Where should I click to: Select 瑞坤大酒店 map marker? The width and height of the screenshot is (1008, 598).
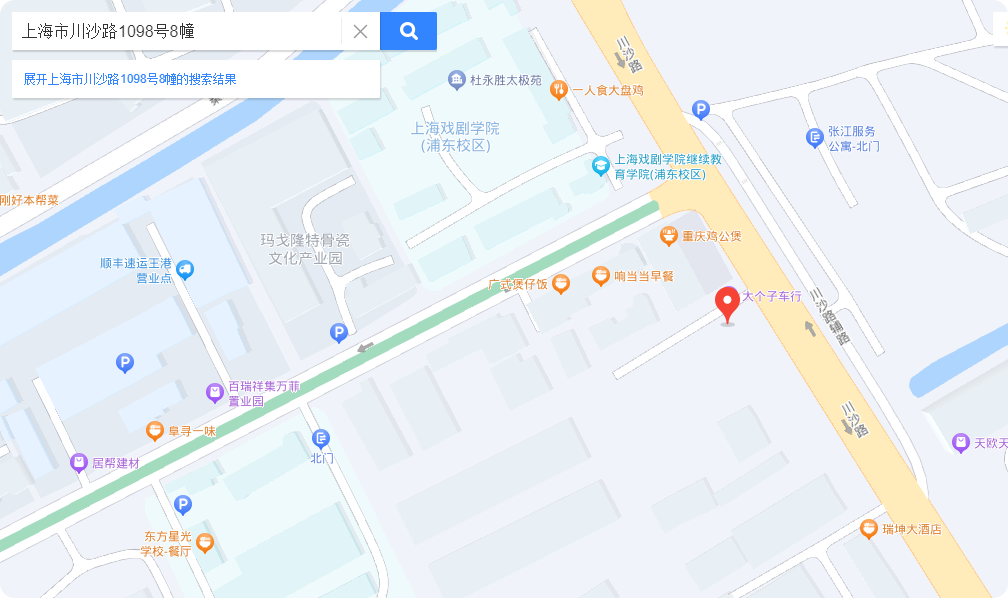point(869,529)
